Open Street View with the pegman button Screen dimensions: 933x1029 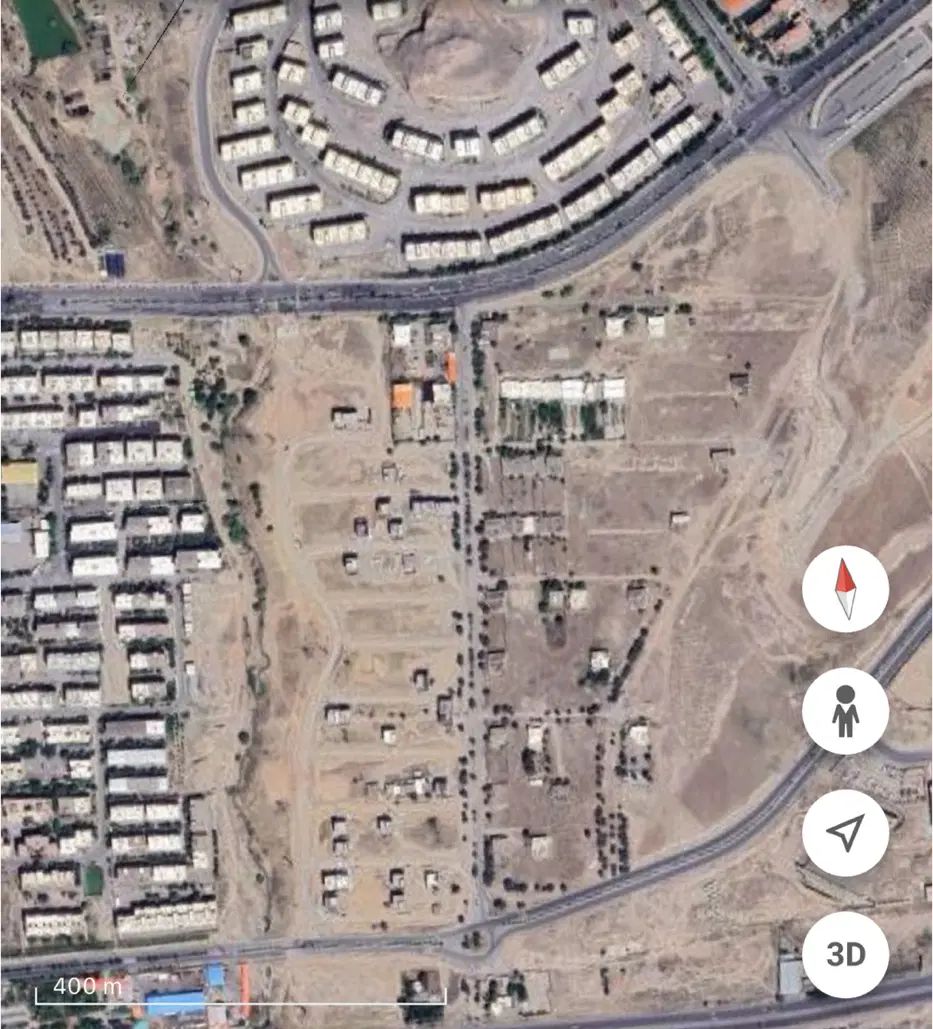(x=845, y=711)
